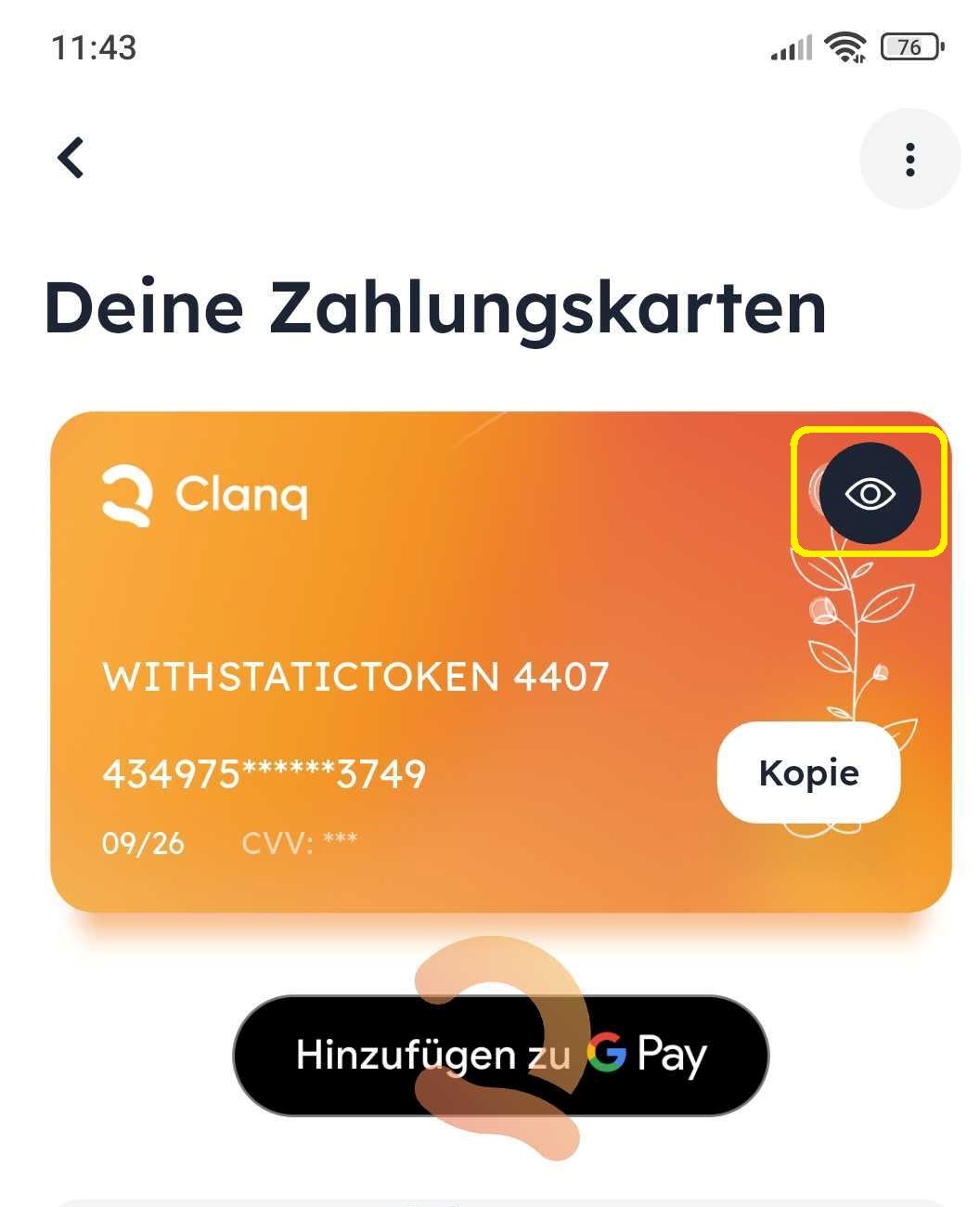Viewport: 980px width, 1207px height.
Task: Open the three-dot overflow menu
Action: pos(909,160)
